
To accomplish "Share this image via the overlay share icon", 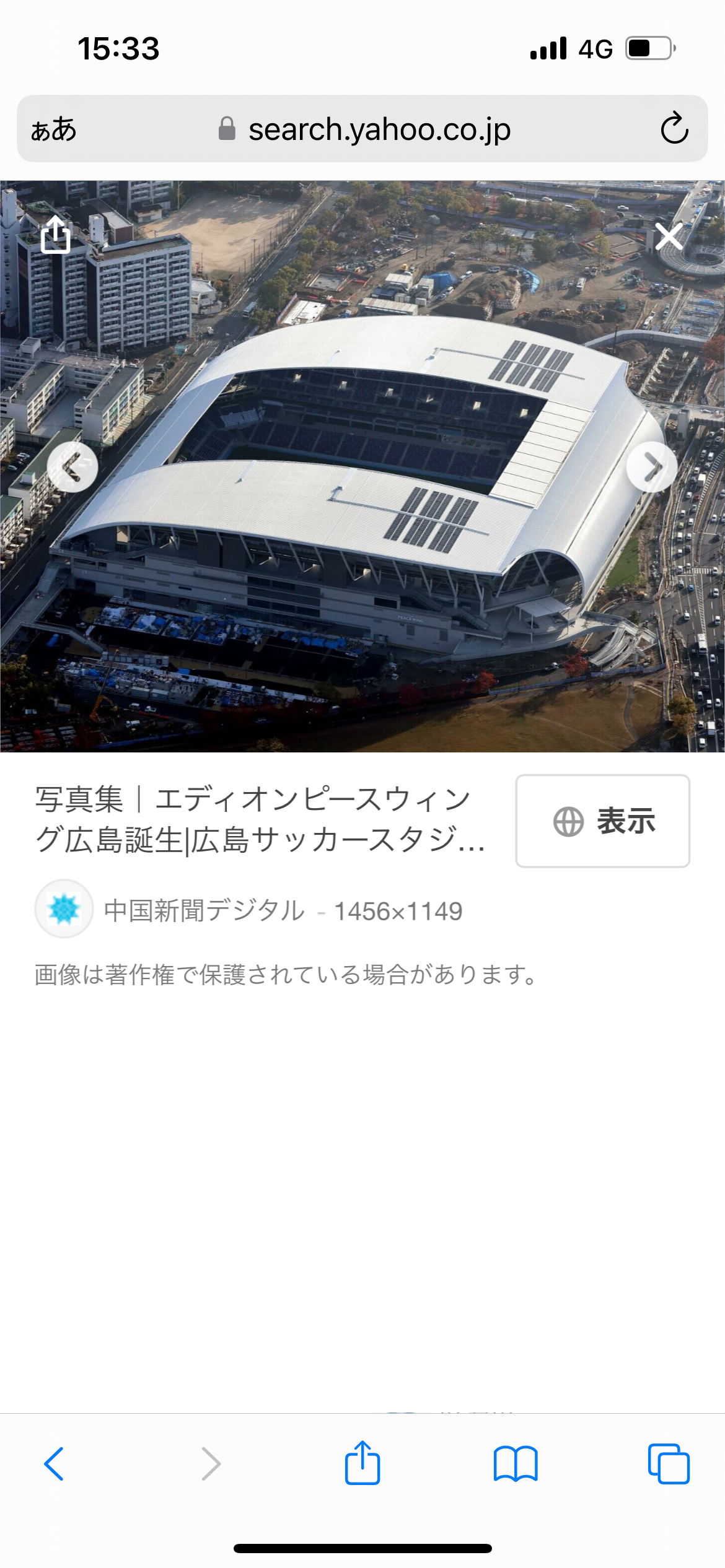I will coord(55,235).
